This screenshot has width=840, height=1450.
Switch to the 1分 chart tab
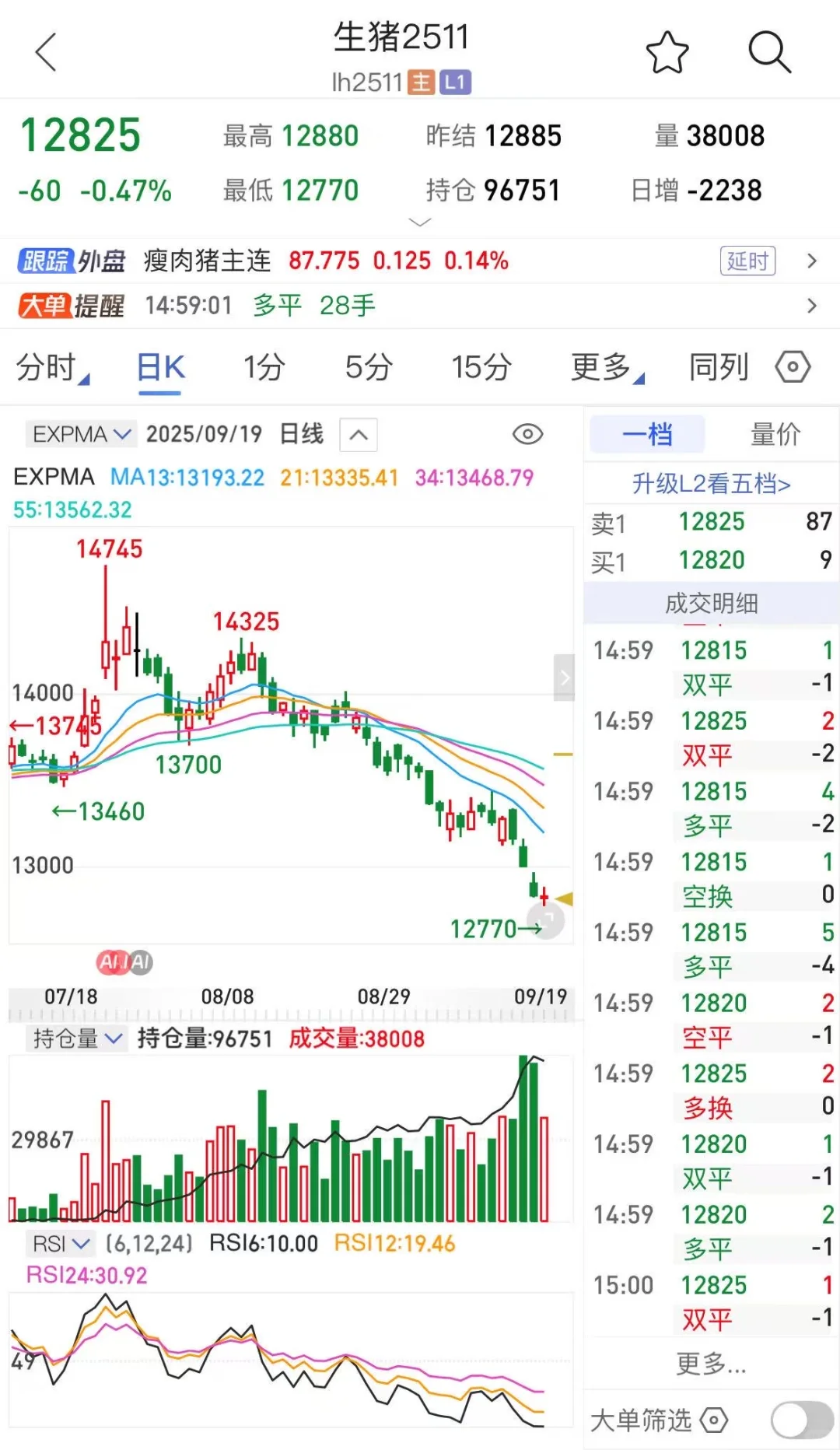pyautogui.click(x=264, y=367)
